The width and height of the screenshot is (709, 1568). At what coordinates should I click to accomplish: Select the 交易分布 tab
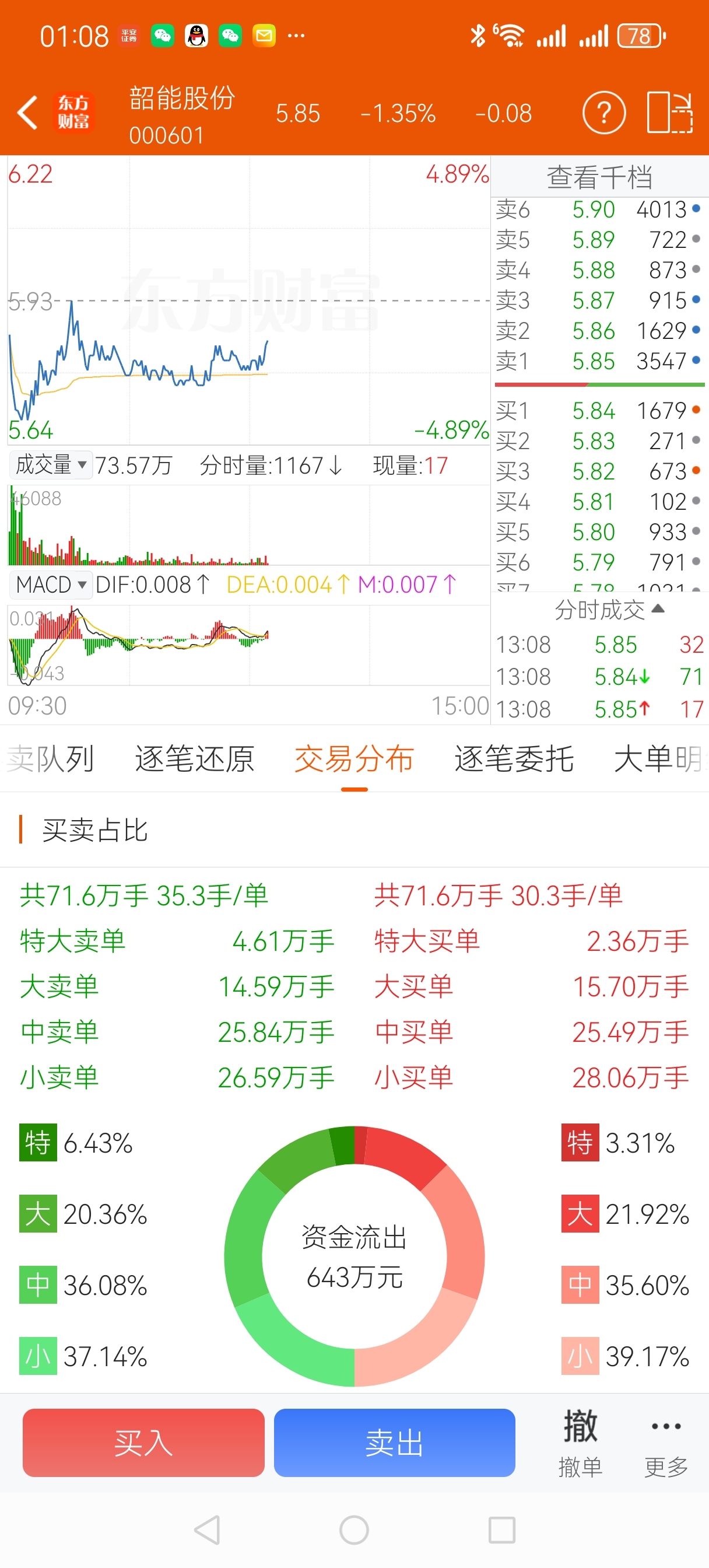[354, 759]
